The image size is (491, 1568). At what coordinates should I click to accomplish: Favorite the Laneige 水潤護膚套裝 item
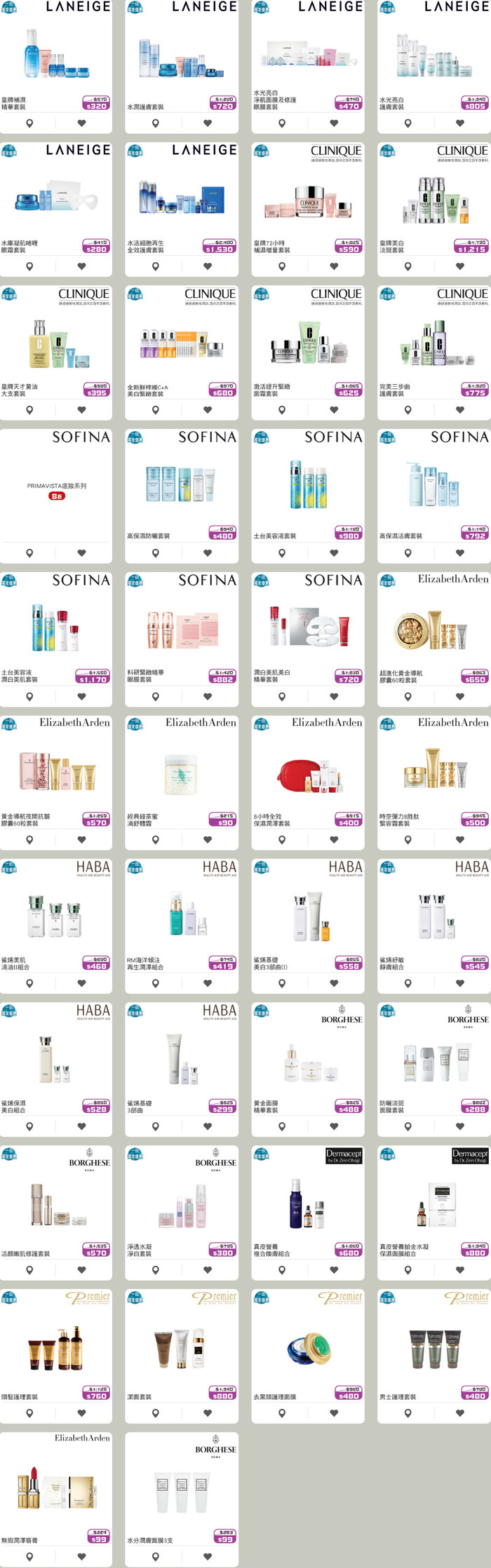208,123
